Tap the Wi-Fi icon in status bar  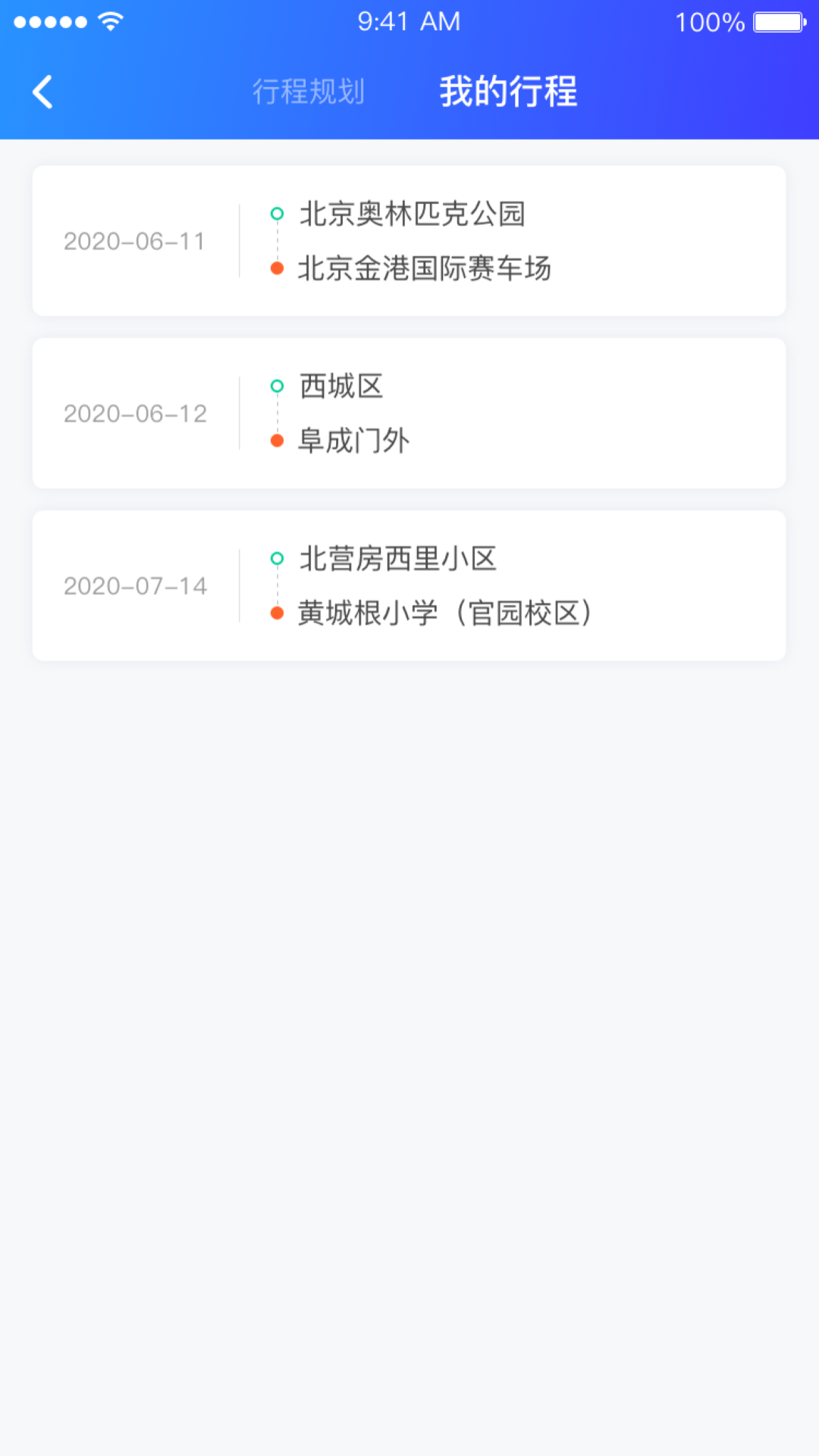[108, 21]
